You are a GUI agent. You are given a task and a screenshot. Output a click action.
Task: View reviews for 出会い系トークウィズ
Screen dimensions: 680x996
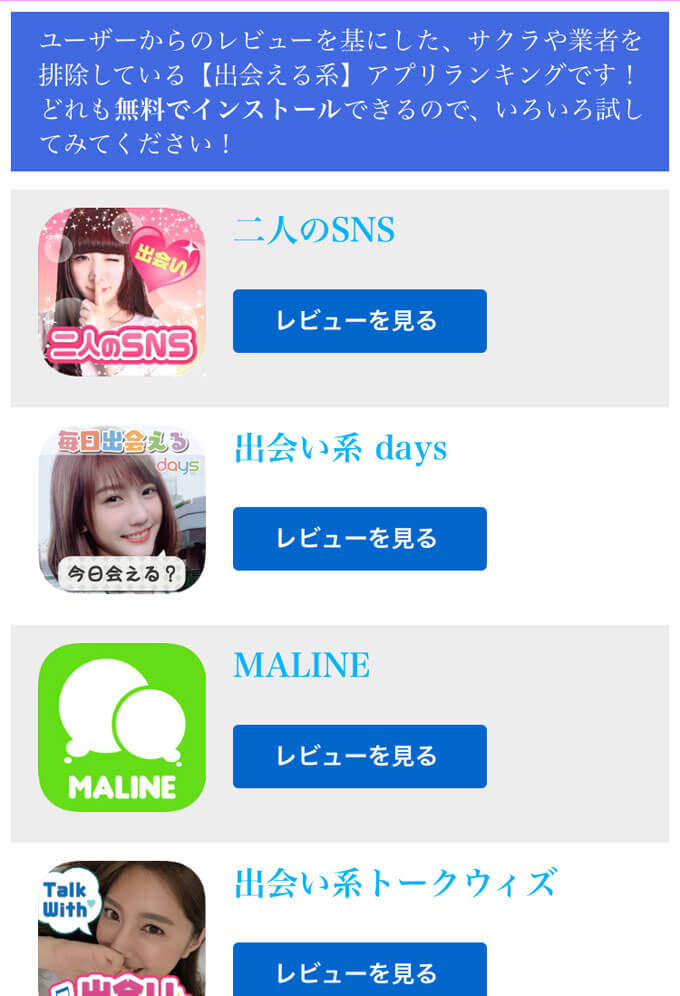click(x=359, y=970)
